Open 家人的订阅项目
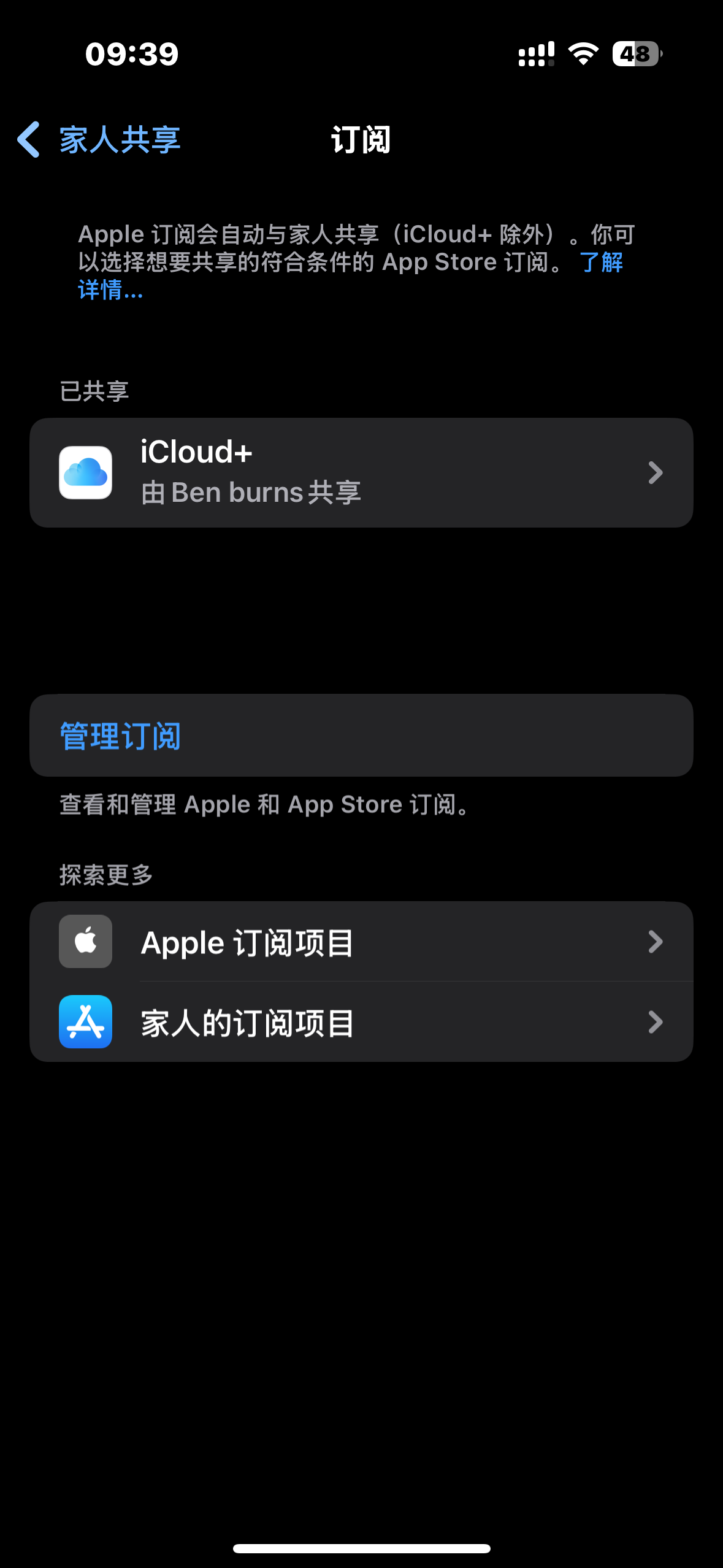The height and width of the screenshot is (1568, 723). 361,1022
